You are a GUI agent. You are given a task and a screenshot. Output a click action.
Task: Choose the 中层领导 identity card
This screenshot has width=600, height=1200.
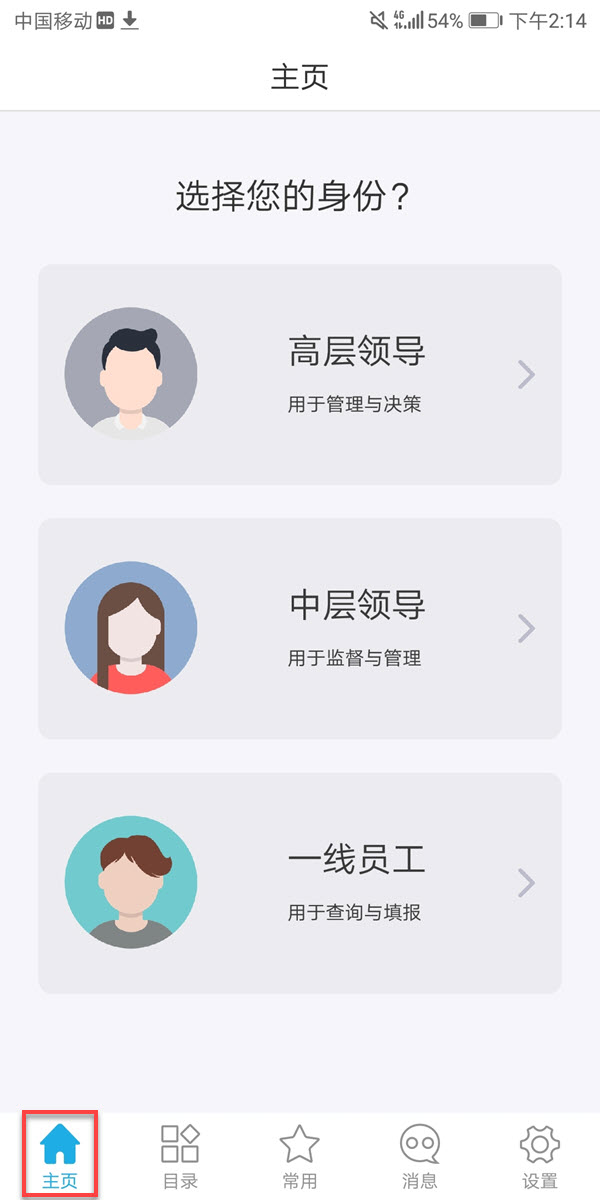click(x=300, y=629)
